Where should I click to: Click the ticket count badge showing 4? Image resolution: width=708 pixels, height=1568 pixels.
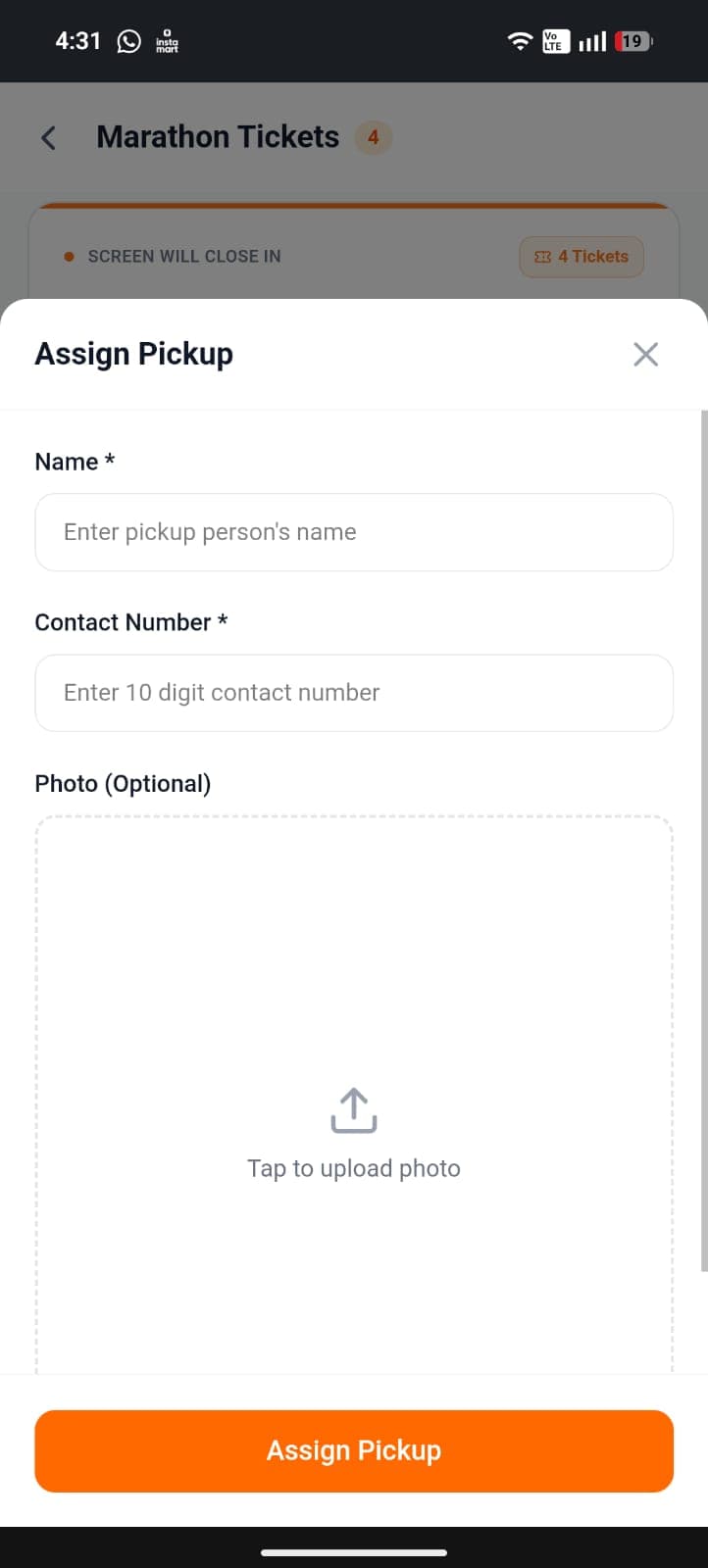[x=373, y=137]
